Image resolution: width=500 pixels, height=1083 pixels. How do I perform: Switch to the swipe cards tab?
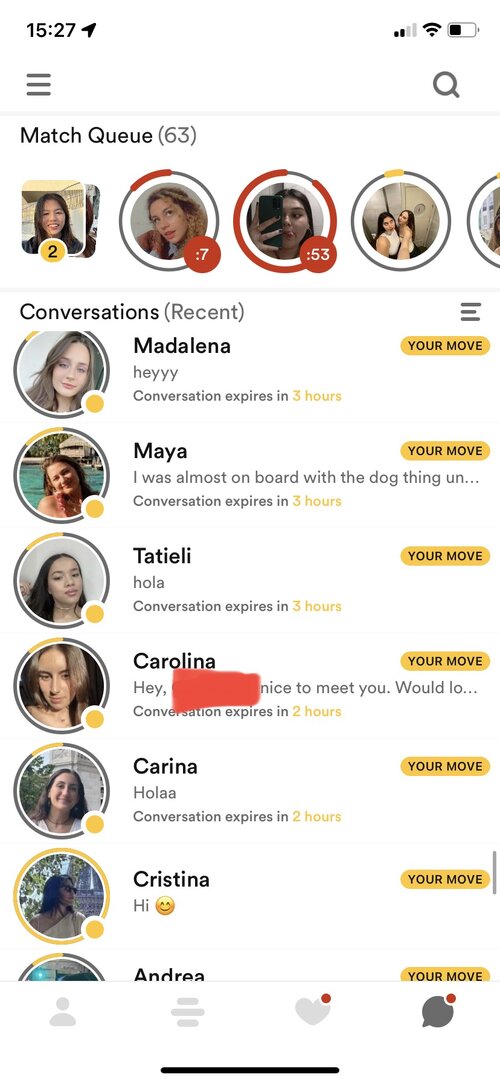pyautogui.click(x=188, y=1012)
